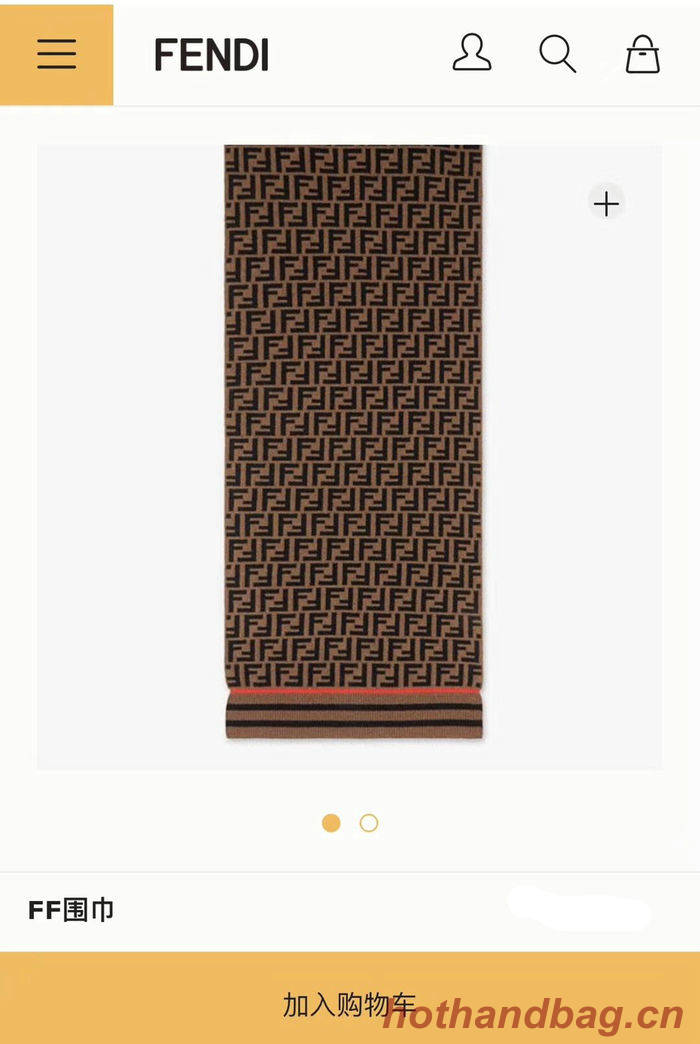Add the FF scarf to cart (加入购物车)
Screen dimensions: 700x1044
point(349,1004)
